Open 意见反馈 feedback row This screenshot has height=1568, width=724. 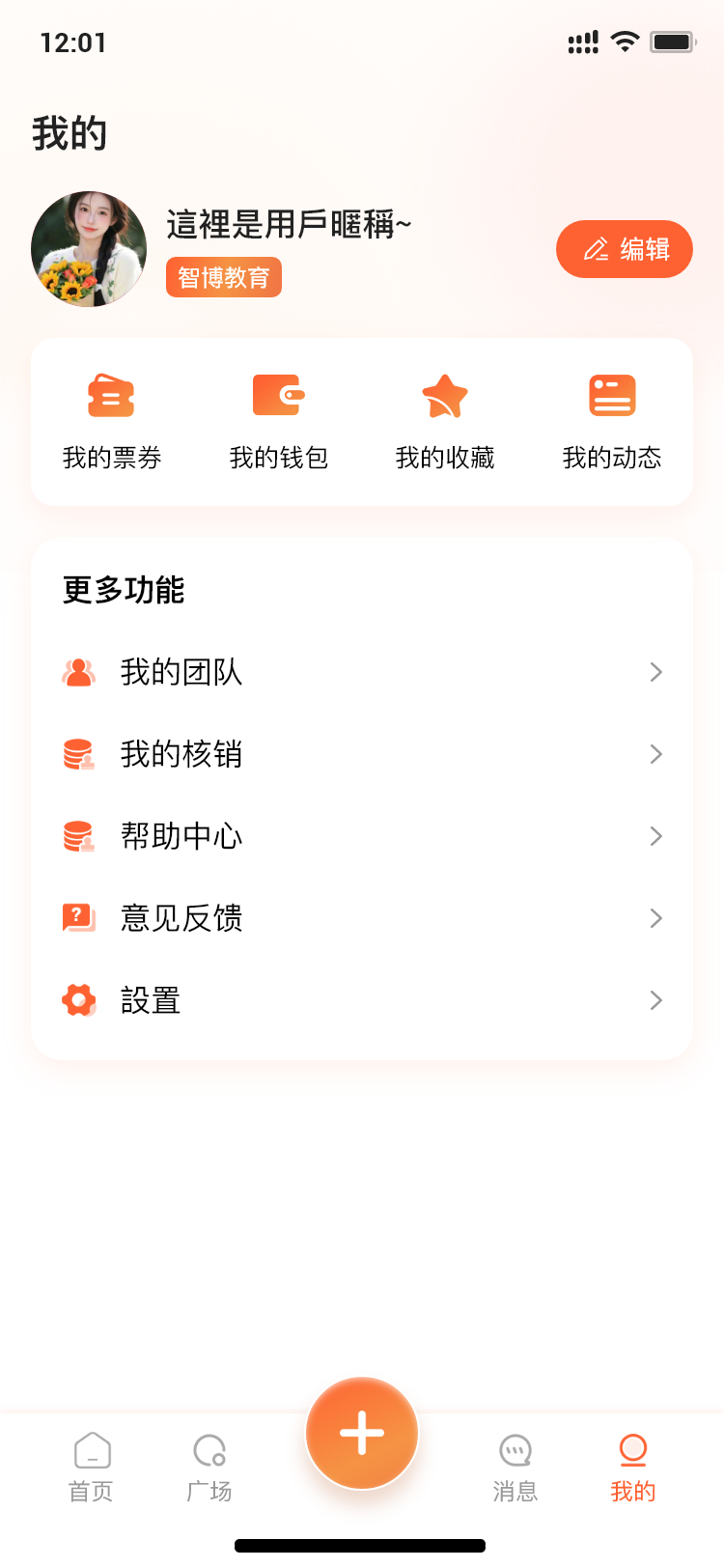click(362, 918)
